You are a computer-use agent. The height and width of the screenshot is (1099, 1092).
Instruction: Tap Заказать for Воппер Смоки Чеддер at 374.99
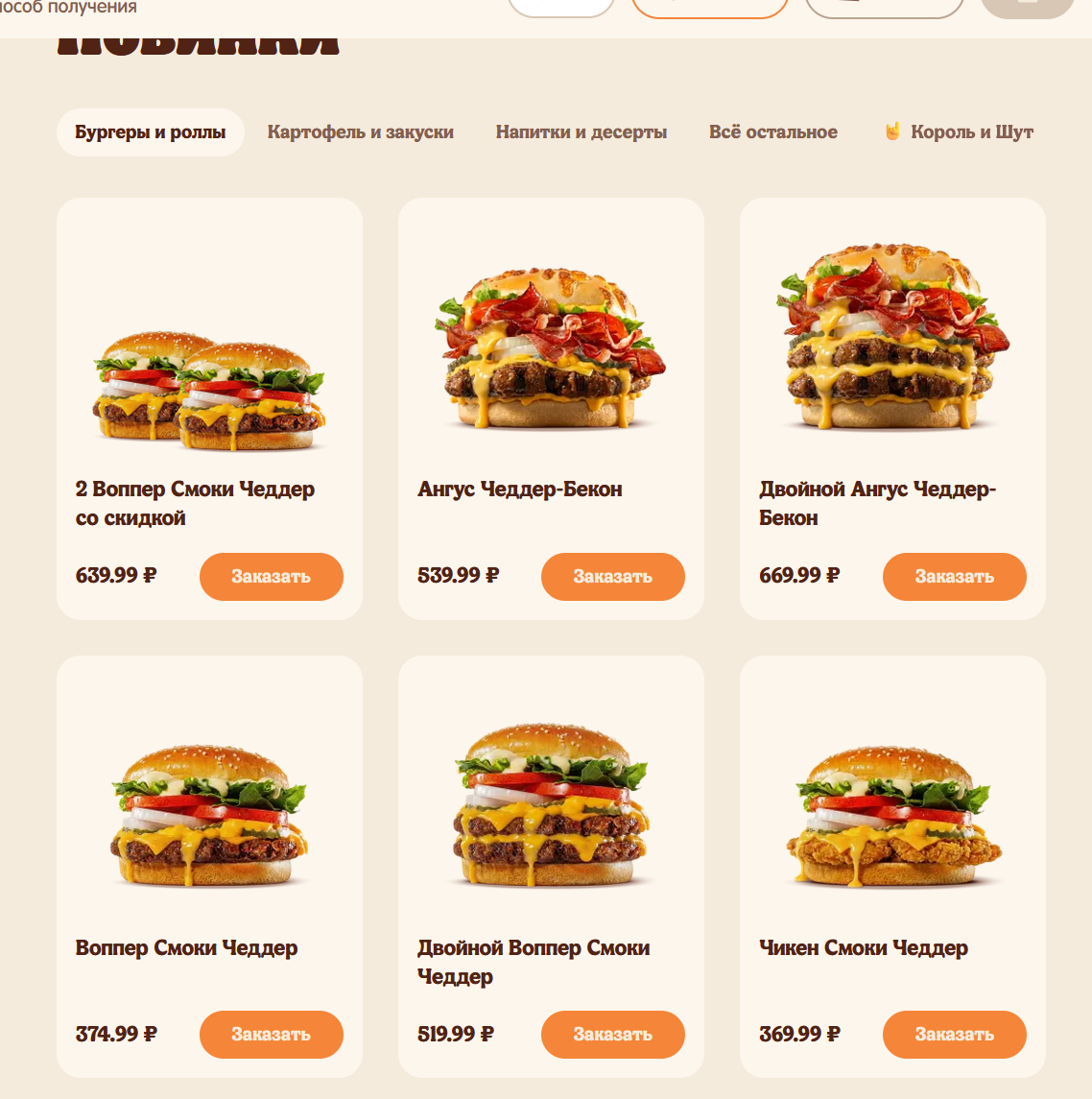(271, 1035)
